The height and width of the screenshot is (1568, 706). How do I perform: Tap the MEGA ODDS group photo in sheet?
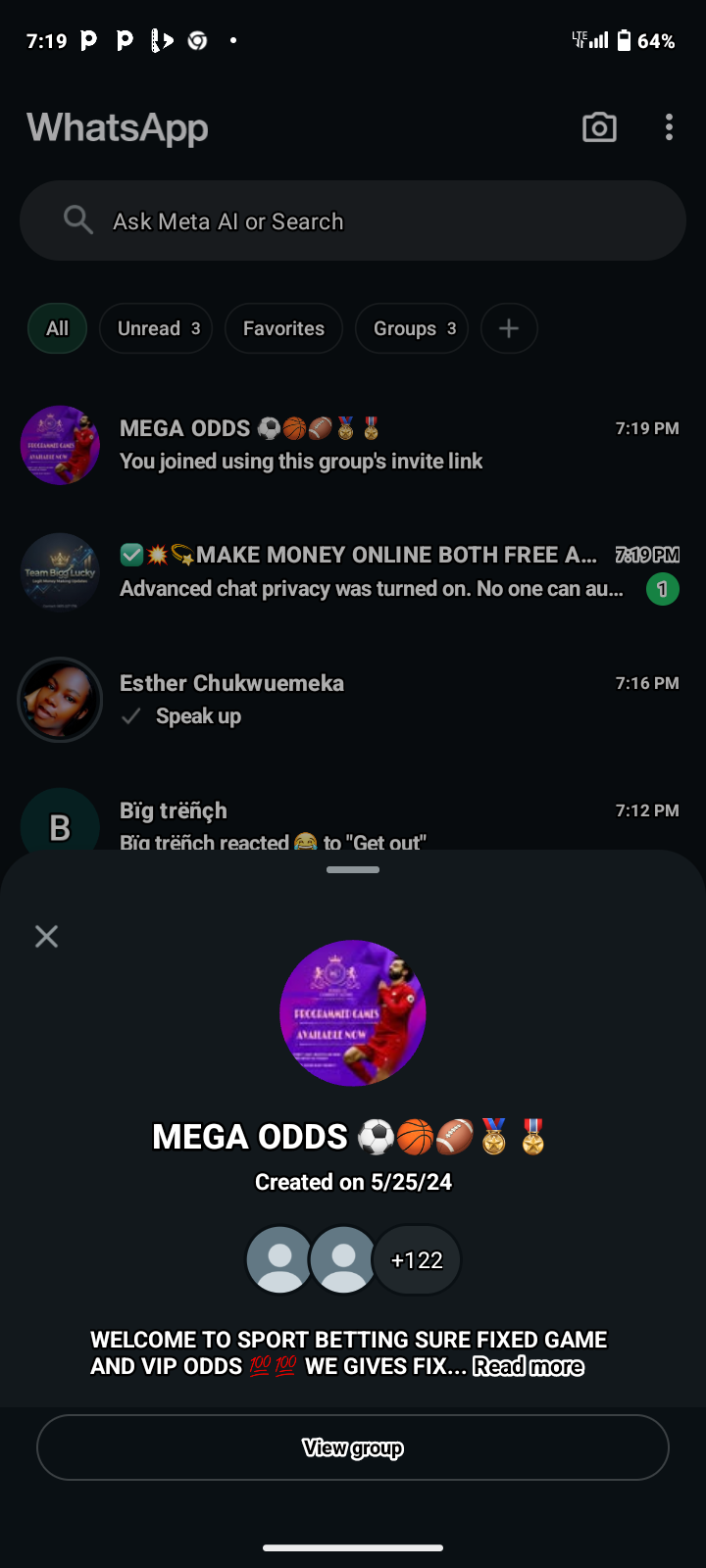[x=353, y=1012]
